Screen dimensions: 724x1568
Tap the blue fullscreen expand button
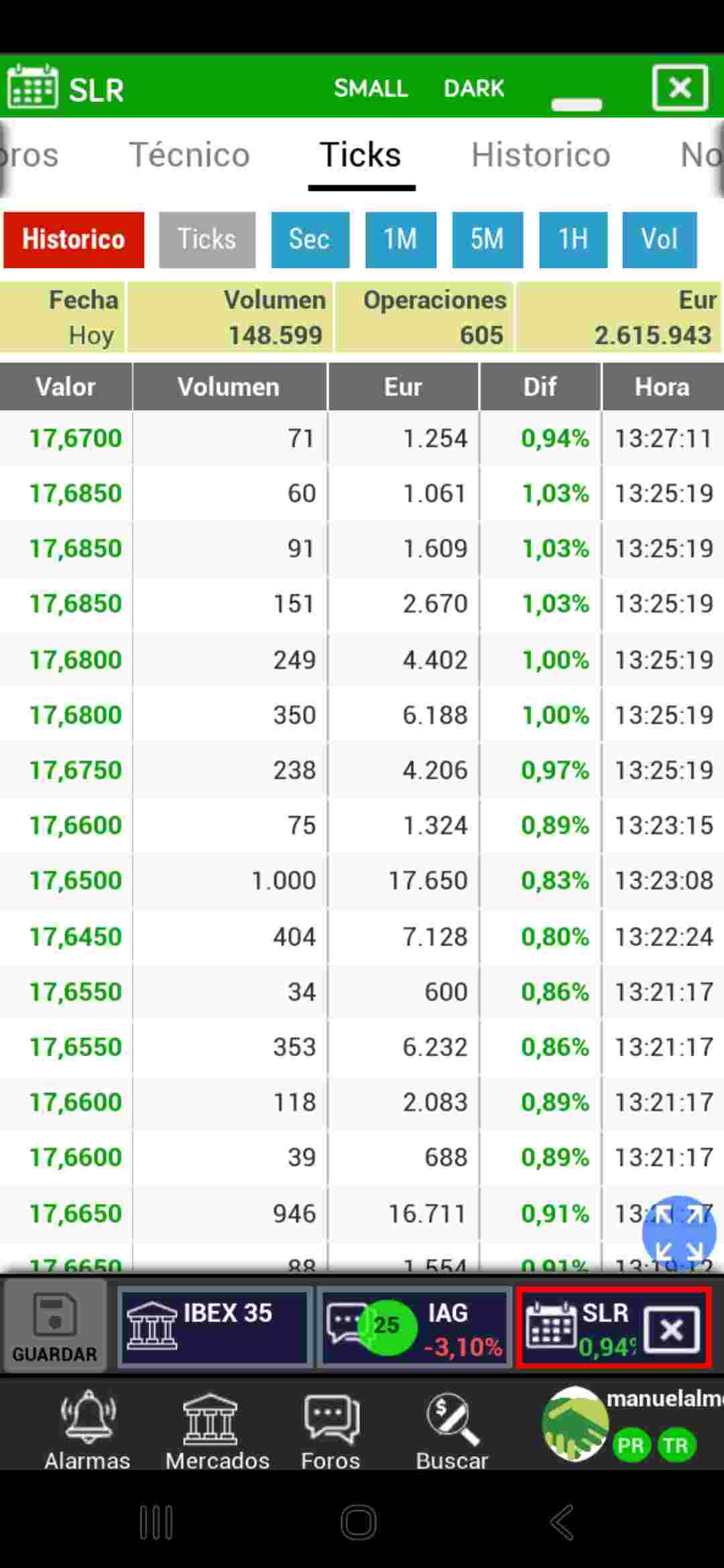point(679,1232)
